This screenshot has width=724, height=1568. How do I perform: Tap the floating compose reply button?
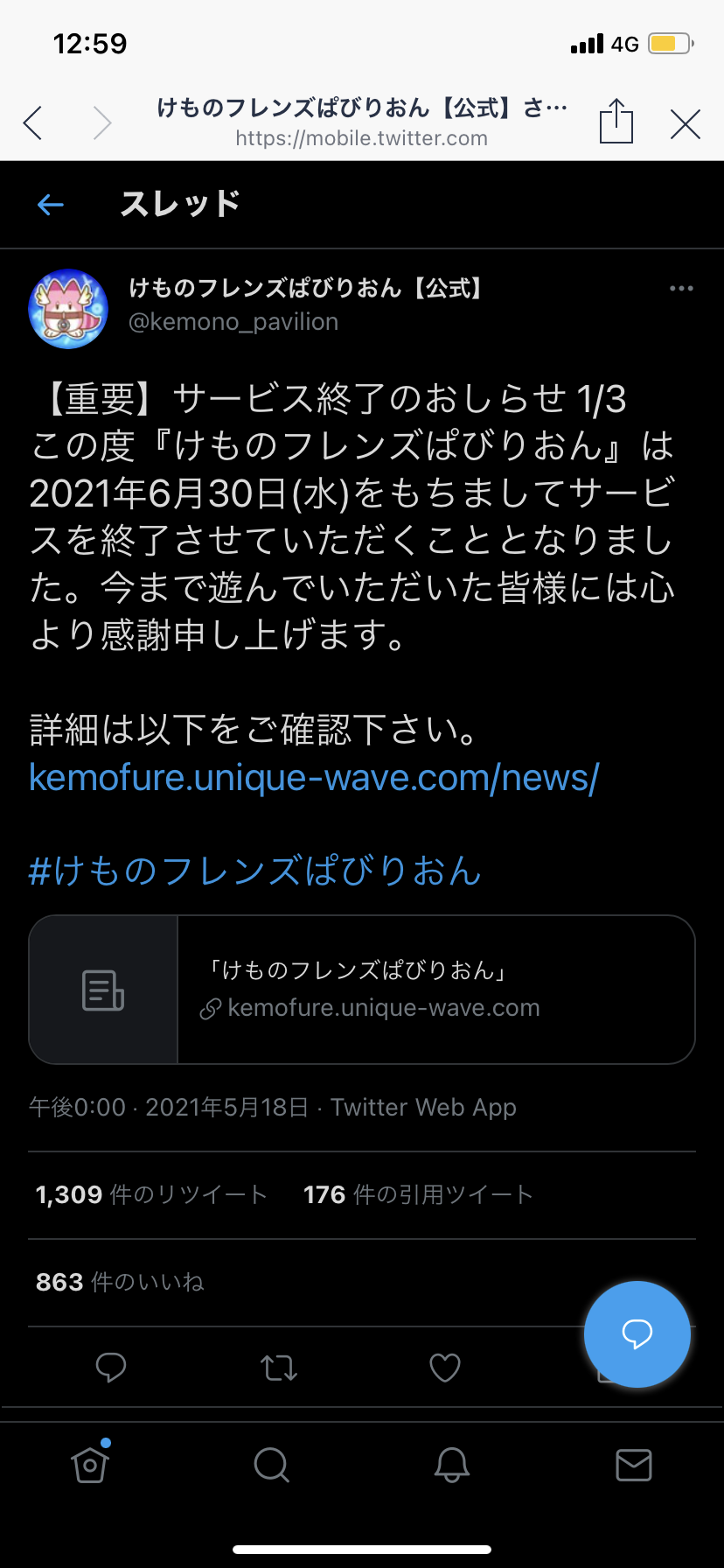[637, 1333]
